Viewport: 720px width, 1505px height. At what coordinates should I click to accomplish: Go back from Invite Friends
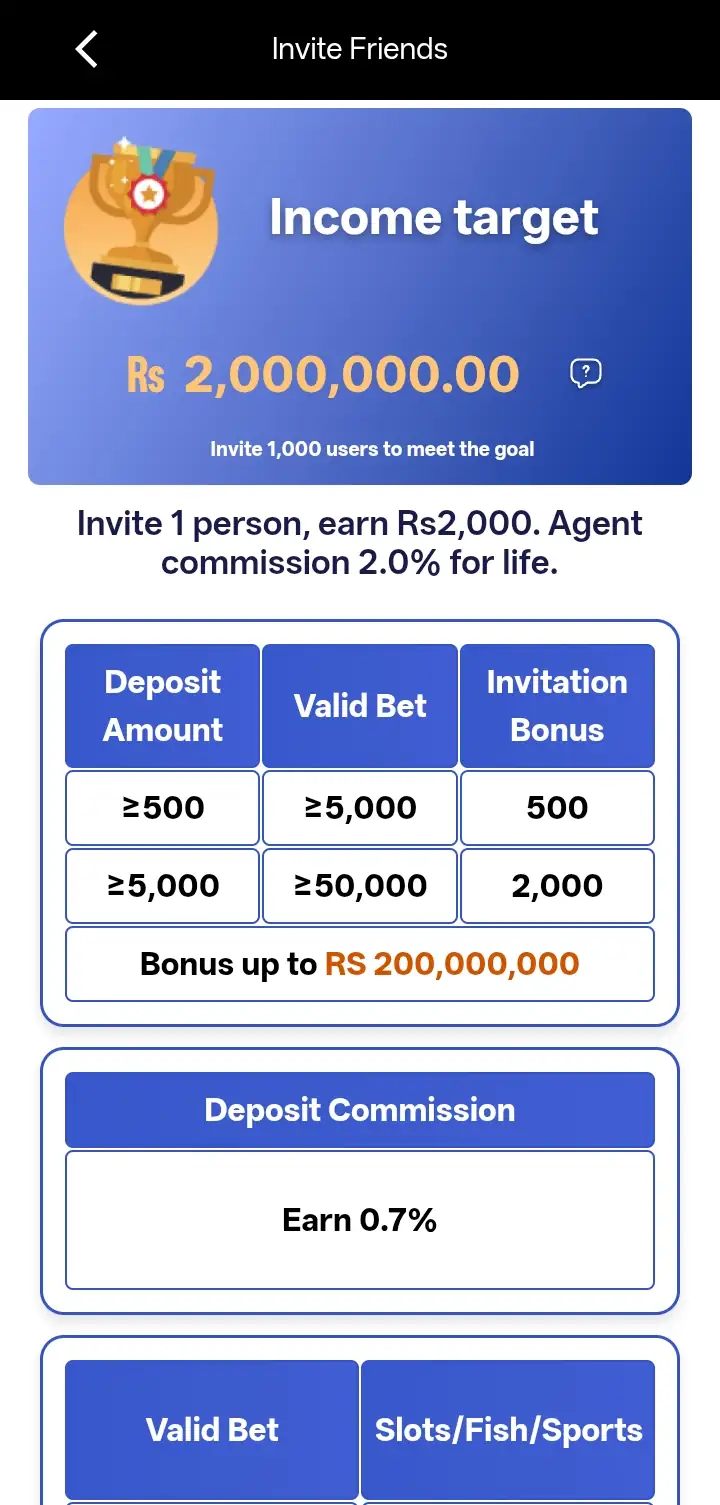point(87,49)
